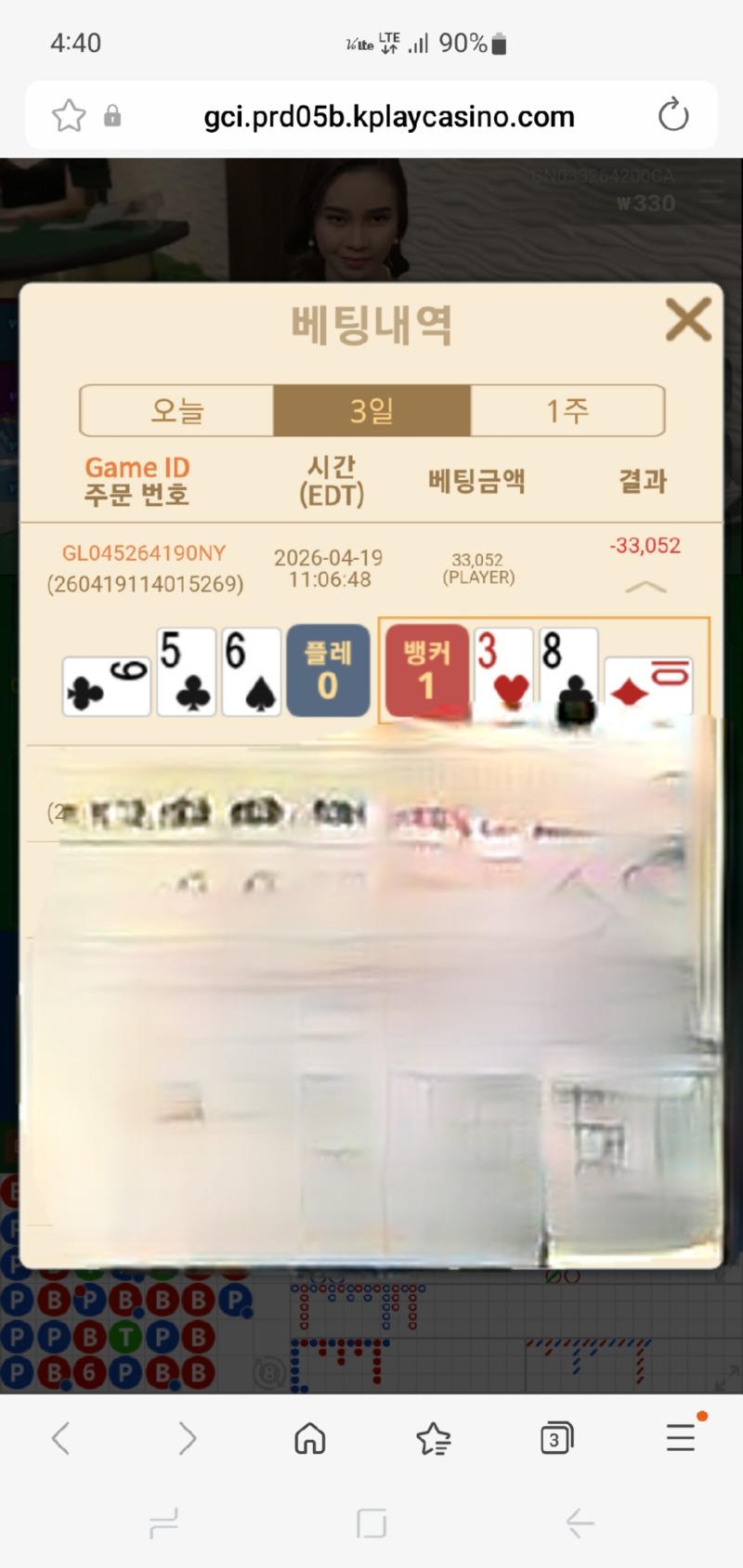Open the tab switcher showing 3 tabs
Viewport: 743px width, 1568px height.
(x=556, y=1439)
